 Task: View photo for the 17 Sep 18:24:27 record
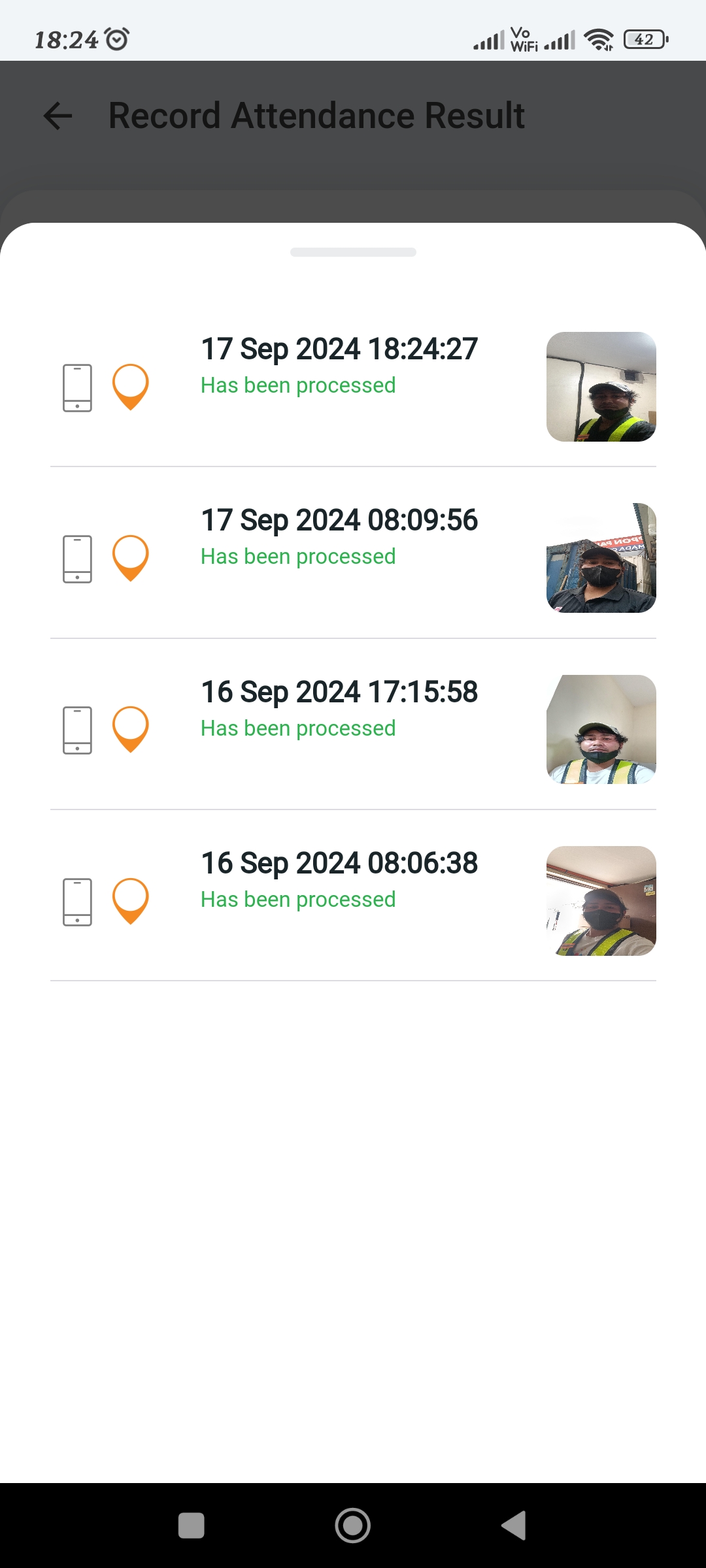click(x=601, y=387)
